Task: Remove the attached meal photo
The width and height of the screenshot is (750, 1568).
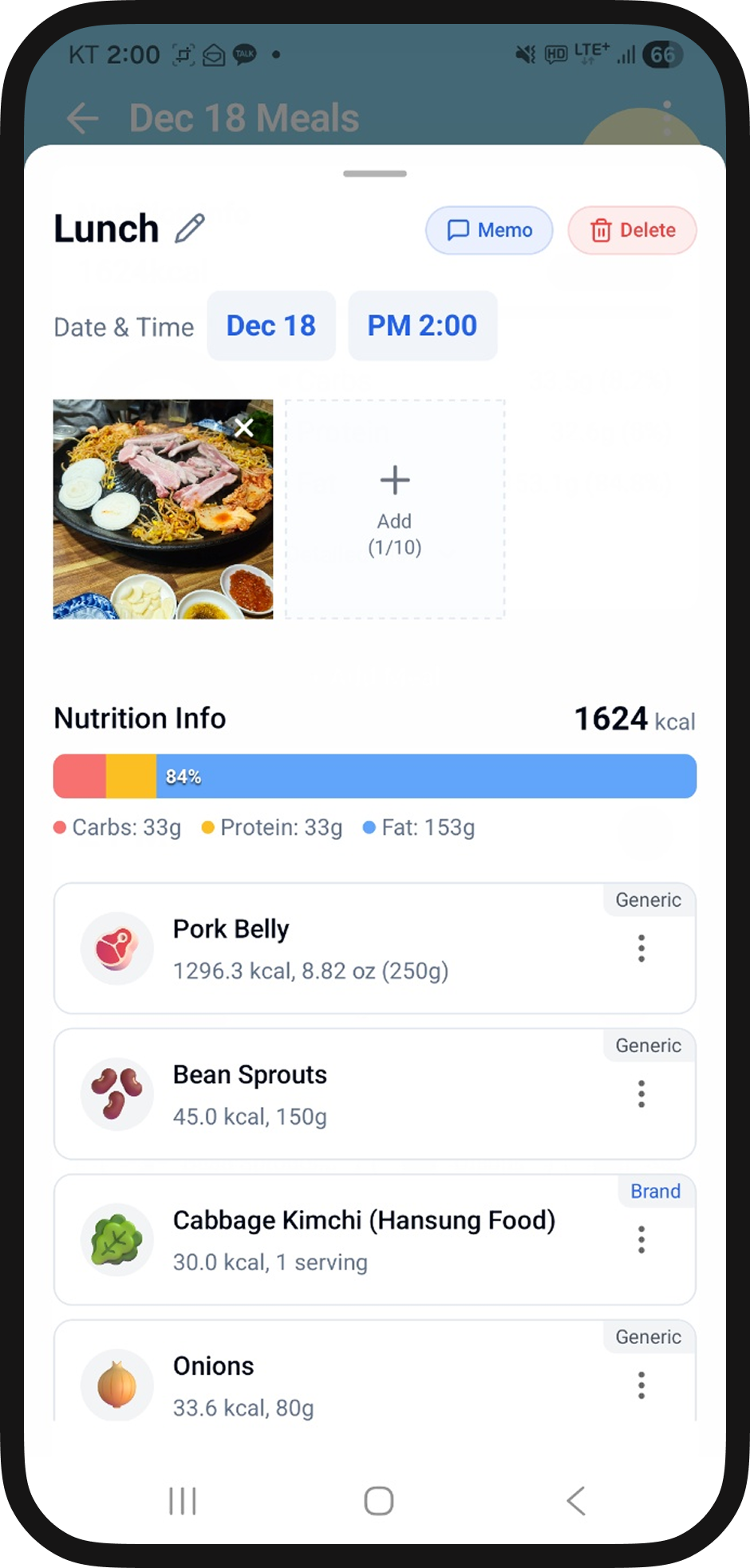Action: tap(245, 428)
